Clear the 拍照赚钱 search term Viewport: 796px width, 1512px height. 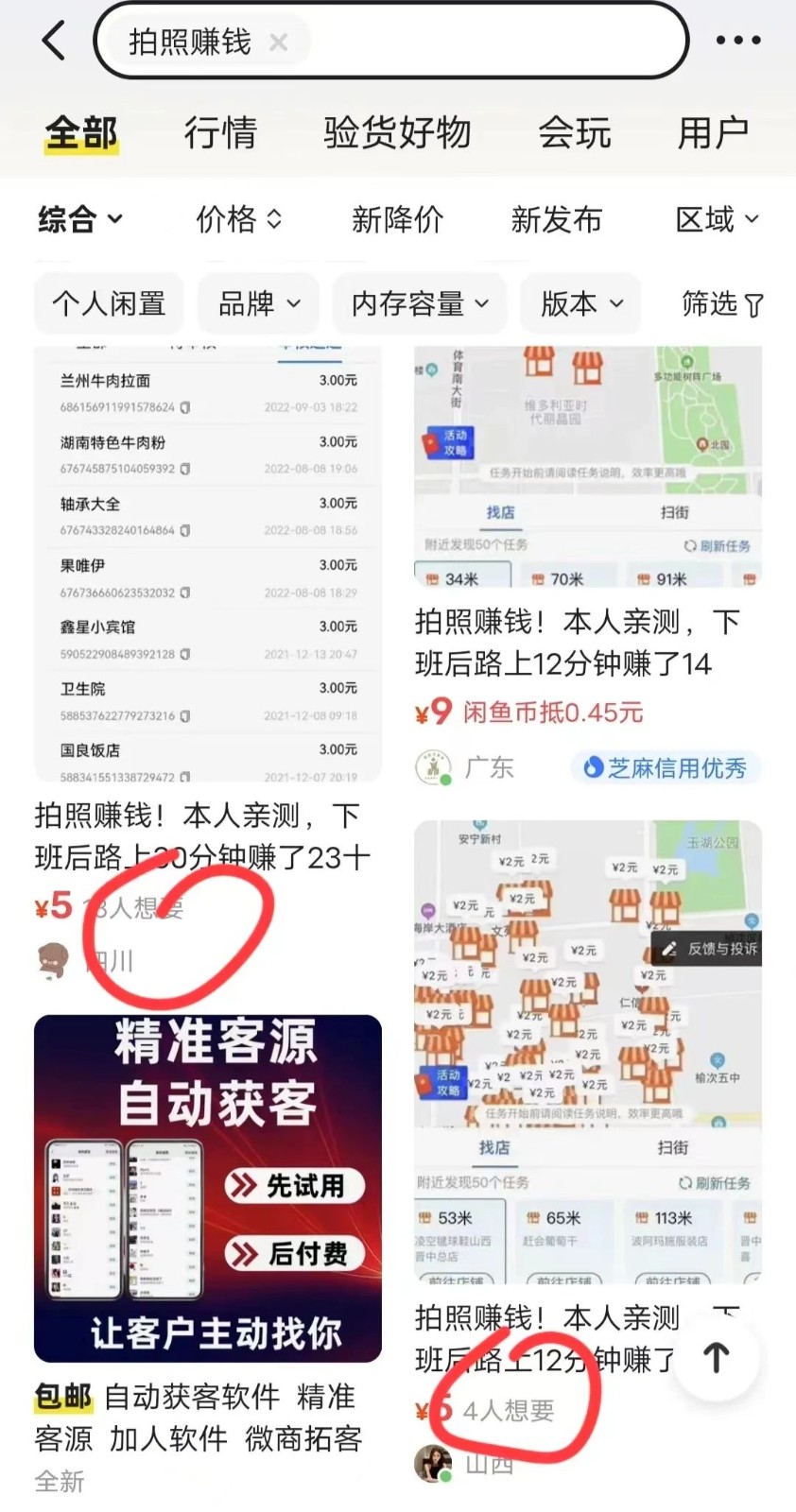[x=278, y=43]
